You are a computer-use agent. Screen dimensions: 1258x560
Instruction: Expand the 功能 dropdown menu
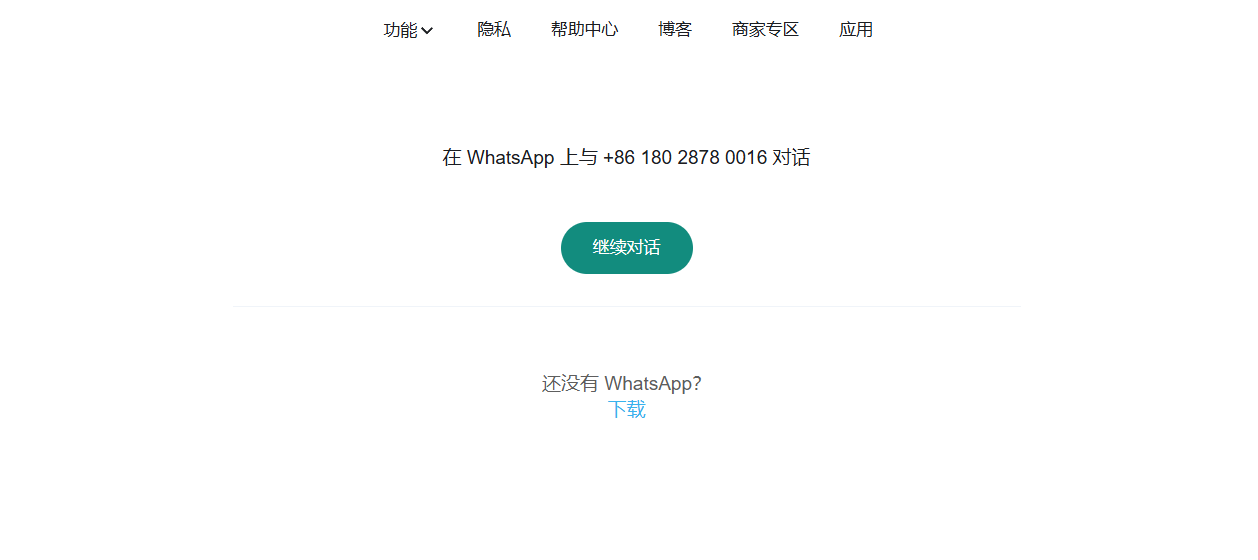[x=408, y=30]
